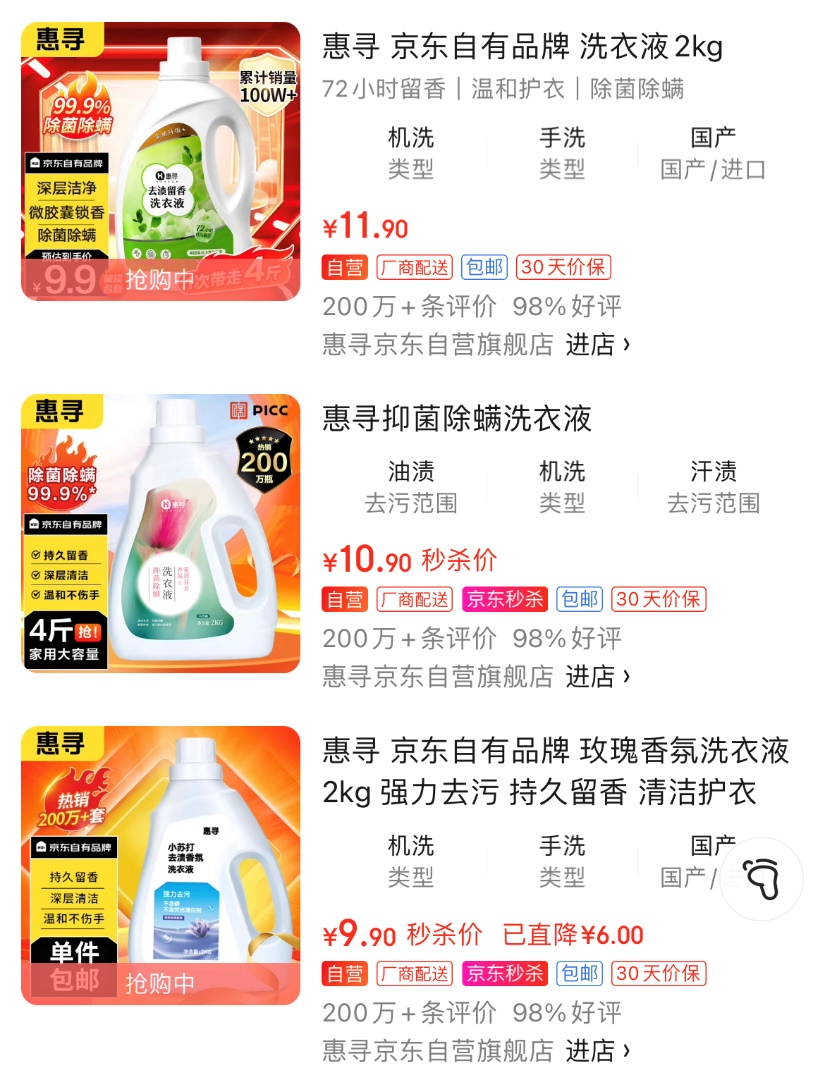Open the 惠寻抑菌除螨洗衣液 title
The width and height of the screenshot is (825, 1087).
tap(457, 418)
